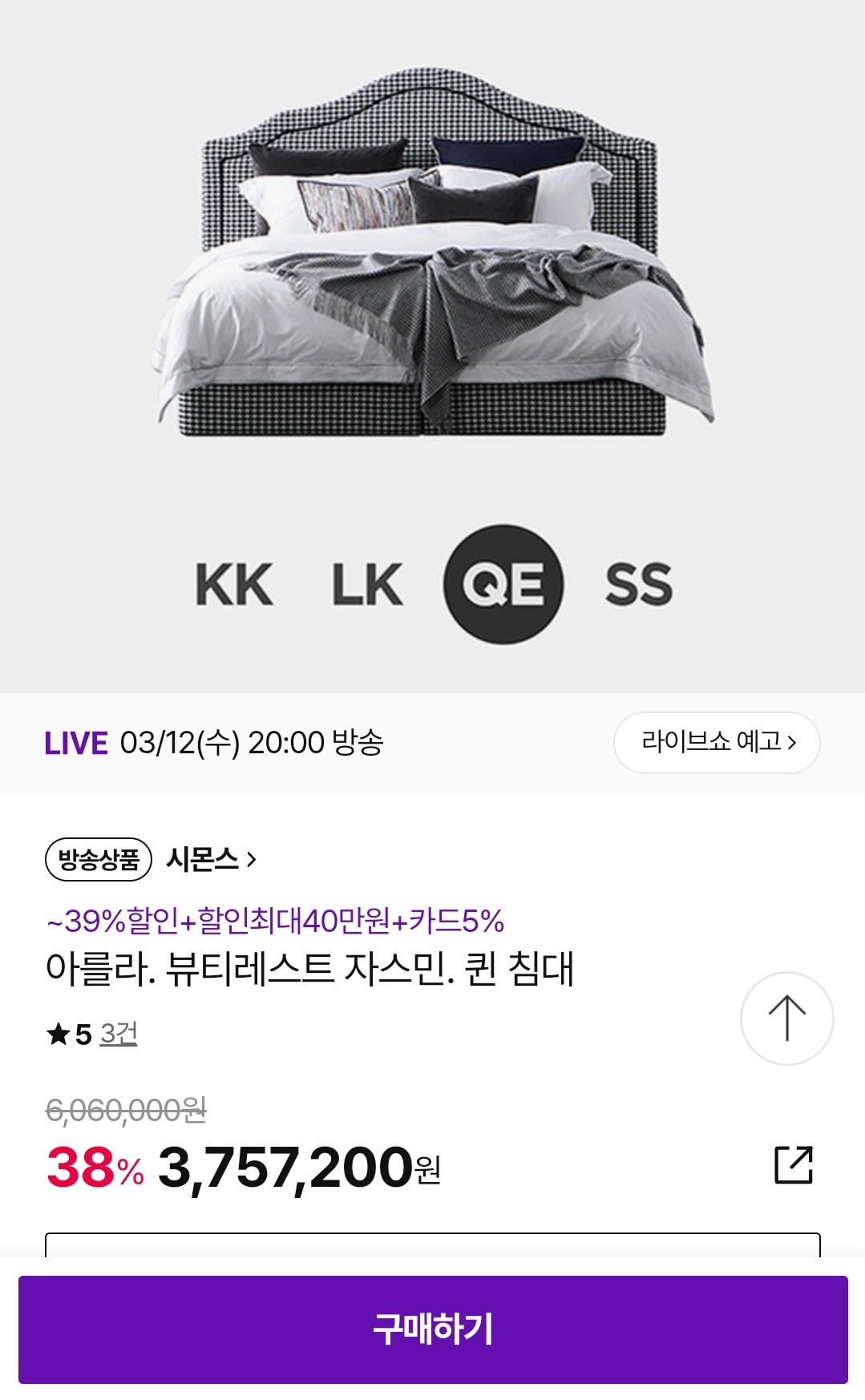Viewport: 865px width, 1400px height.
Task: Jump back to top with the arrow button
Action: click(786, 1018)
